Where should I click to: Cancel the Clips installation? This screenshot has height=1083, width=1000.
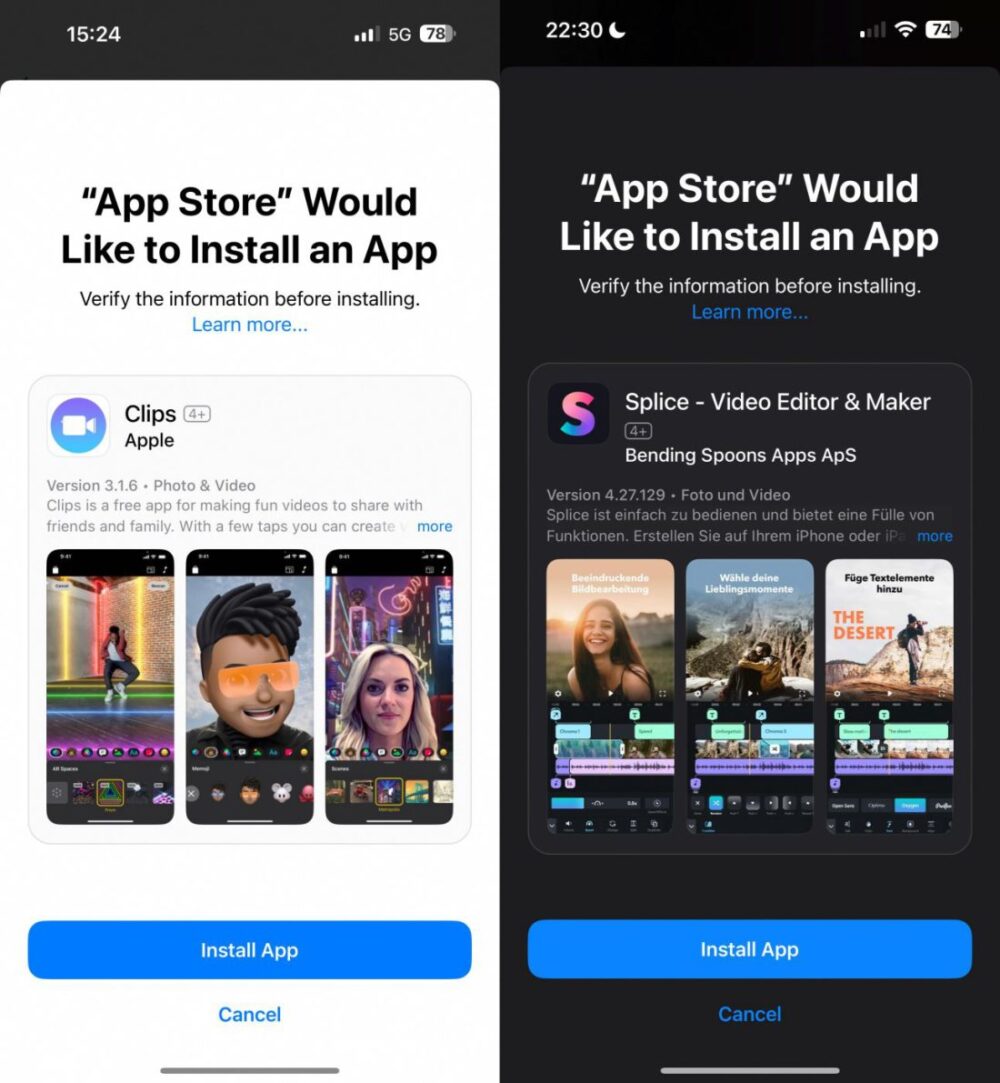(x=249, y=1014)
